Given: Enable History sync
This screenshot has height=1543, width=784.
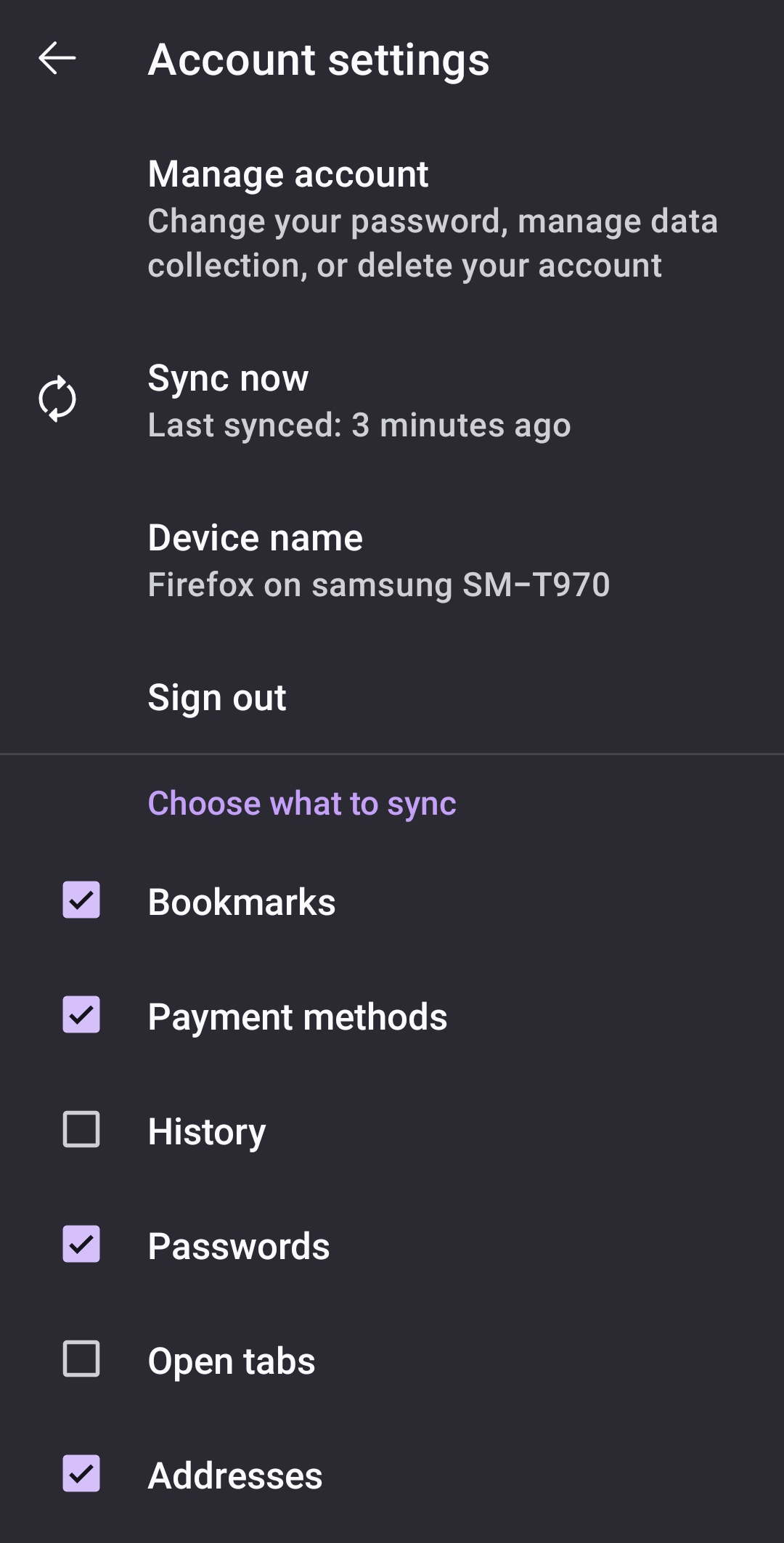Looking at the screenshot, I should (81, 1130).
